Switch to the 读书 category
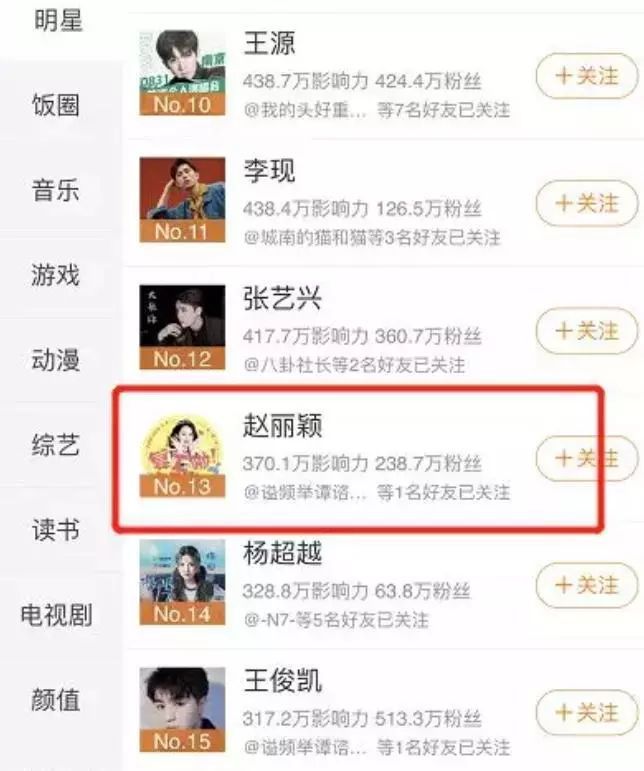 click(56, 530)
